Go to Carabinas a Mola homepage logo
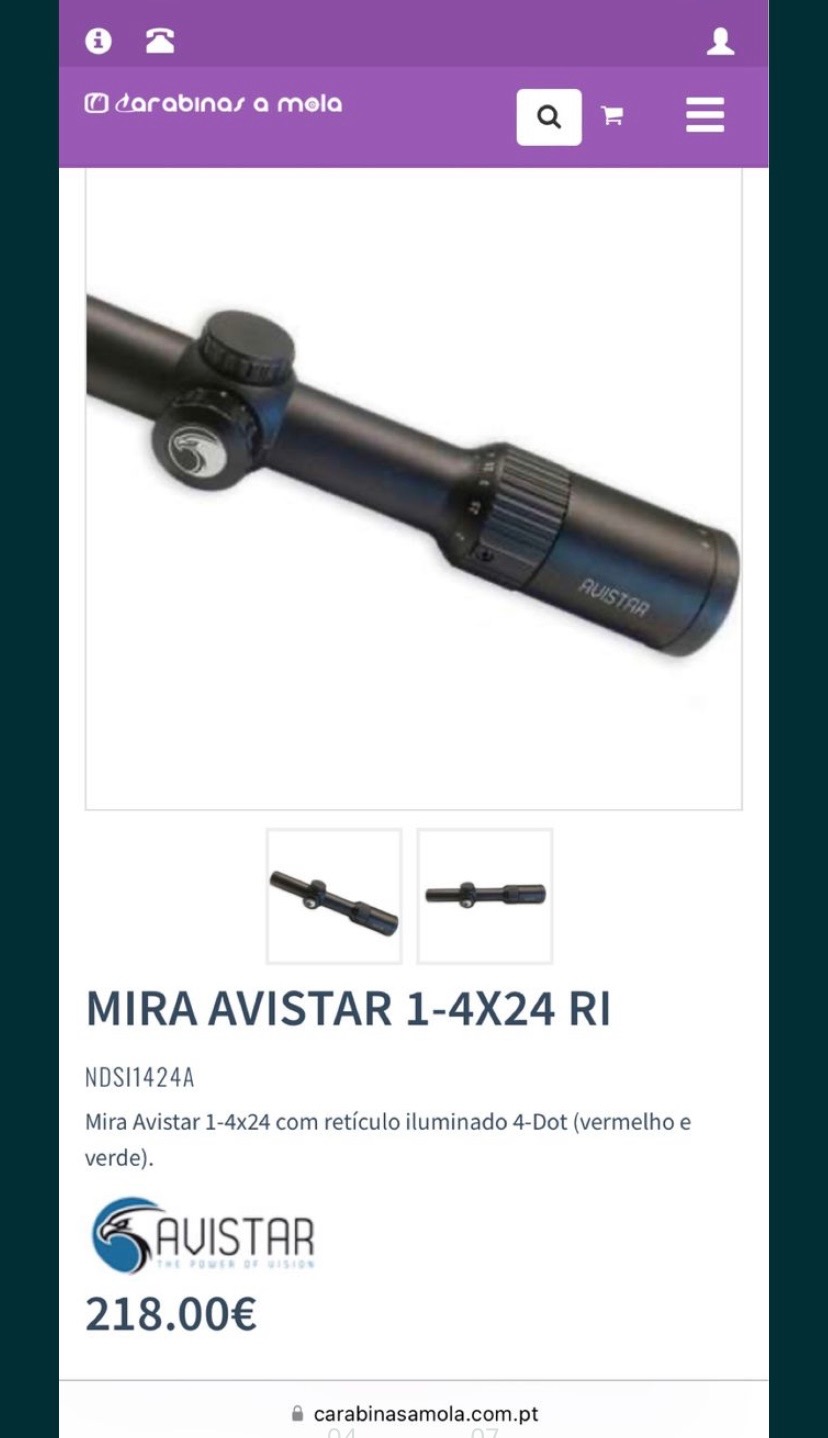The height and width of the screenshot is (1438, 828). pos(213,103)
